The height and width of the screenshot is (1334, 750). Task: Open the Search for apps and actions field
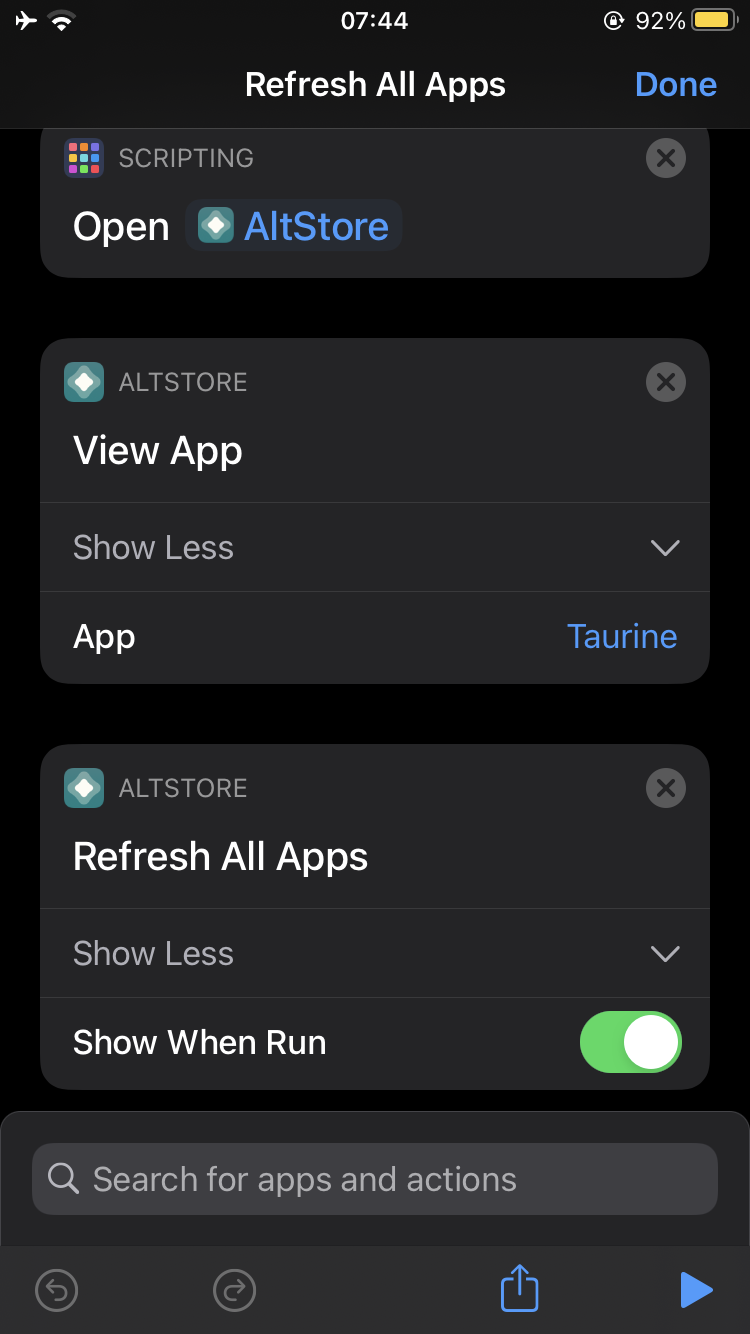(375, 1179)
